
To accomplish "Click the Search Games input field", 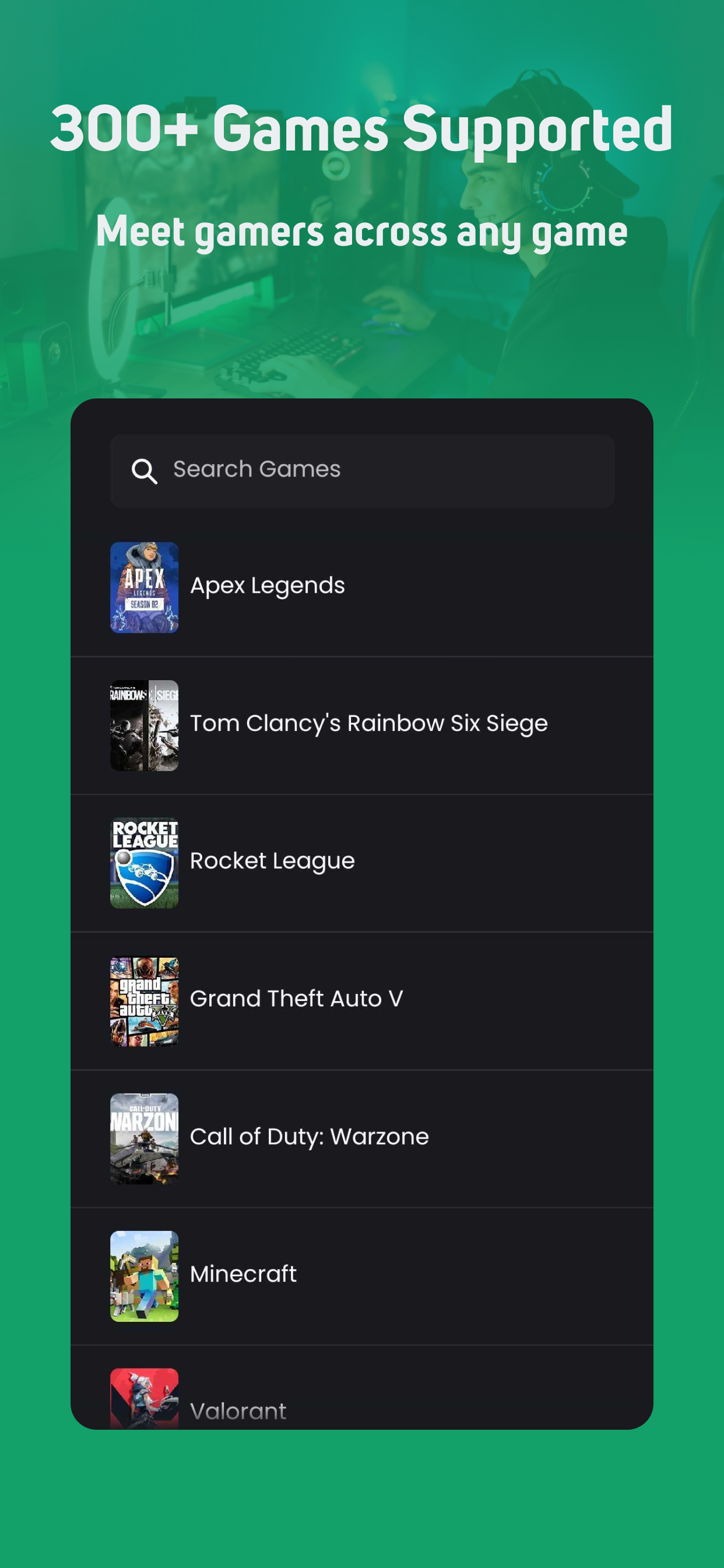I will click(362, 470).
